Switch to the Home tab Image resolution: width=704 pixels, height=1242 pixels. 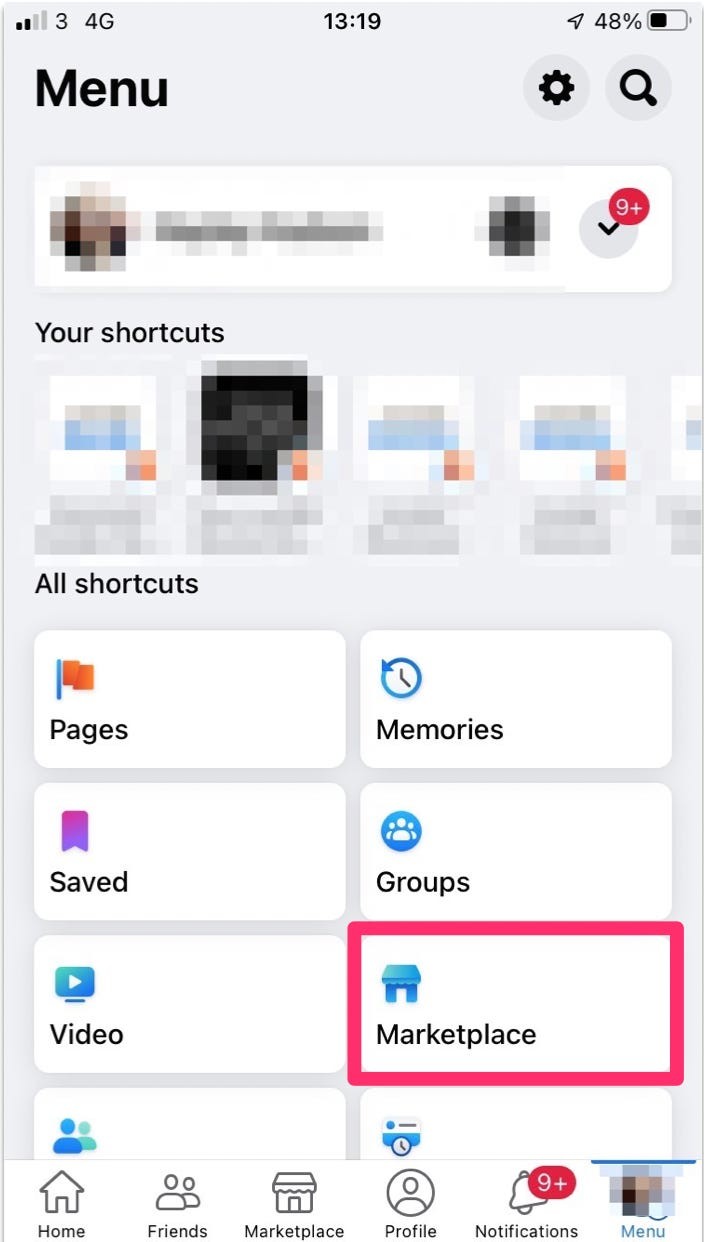pos(61,1203)
